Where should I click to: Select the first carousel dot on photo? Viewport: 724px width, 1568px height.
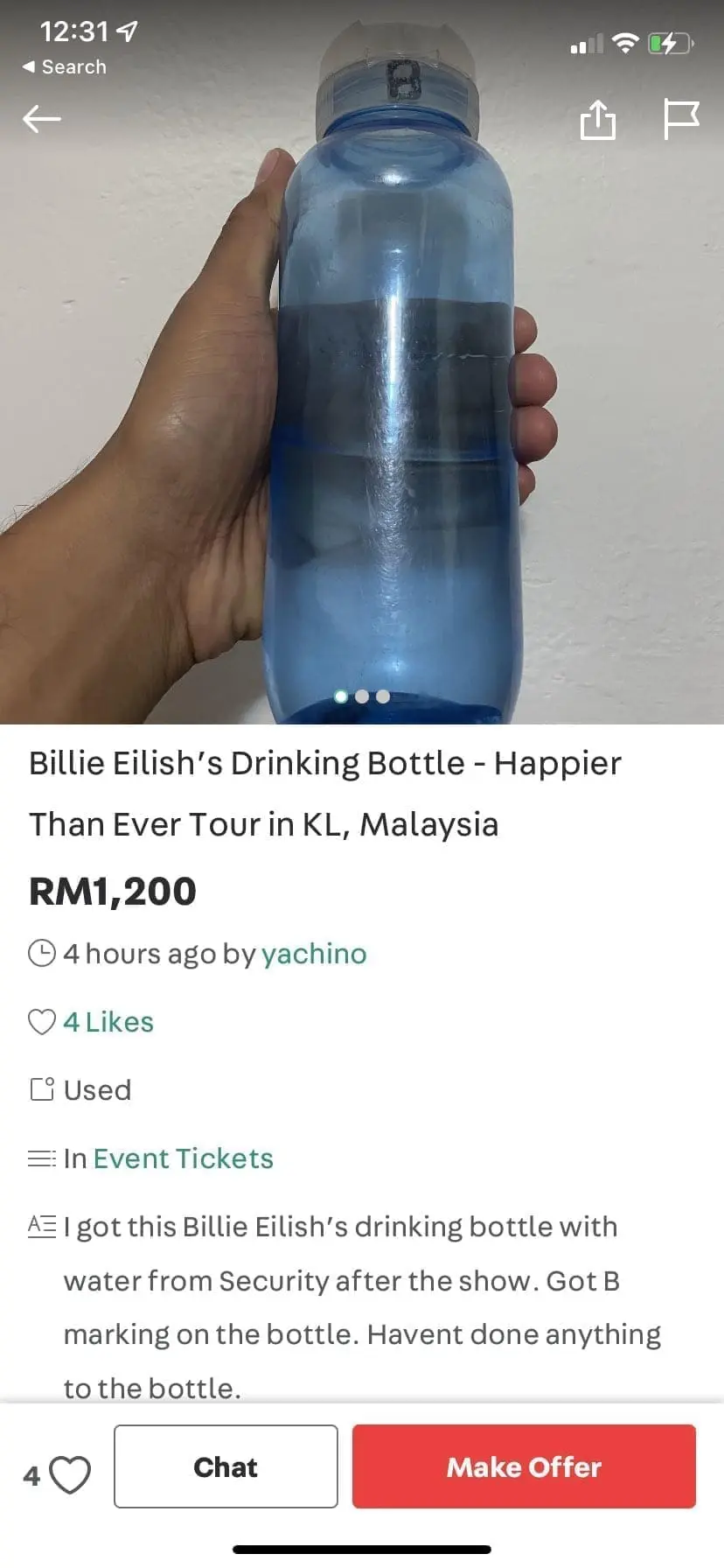click(x=341, y=696)
